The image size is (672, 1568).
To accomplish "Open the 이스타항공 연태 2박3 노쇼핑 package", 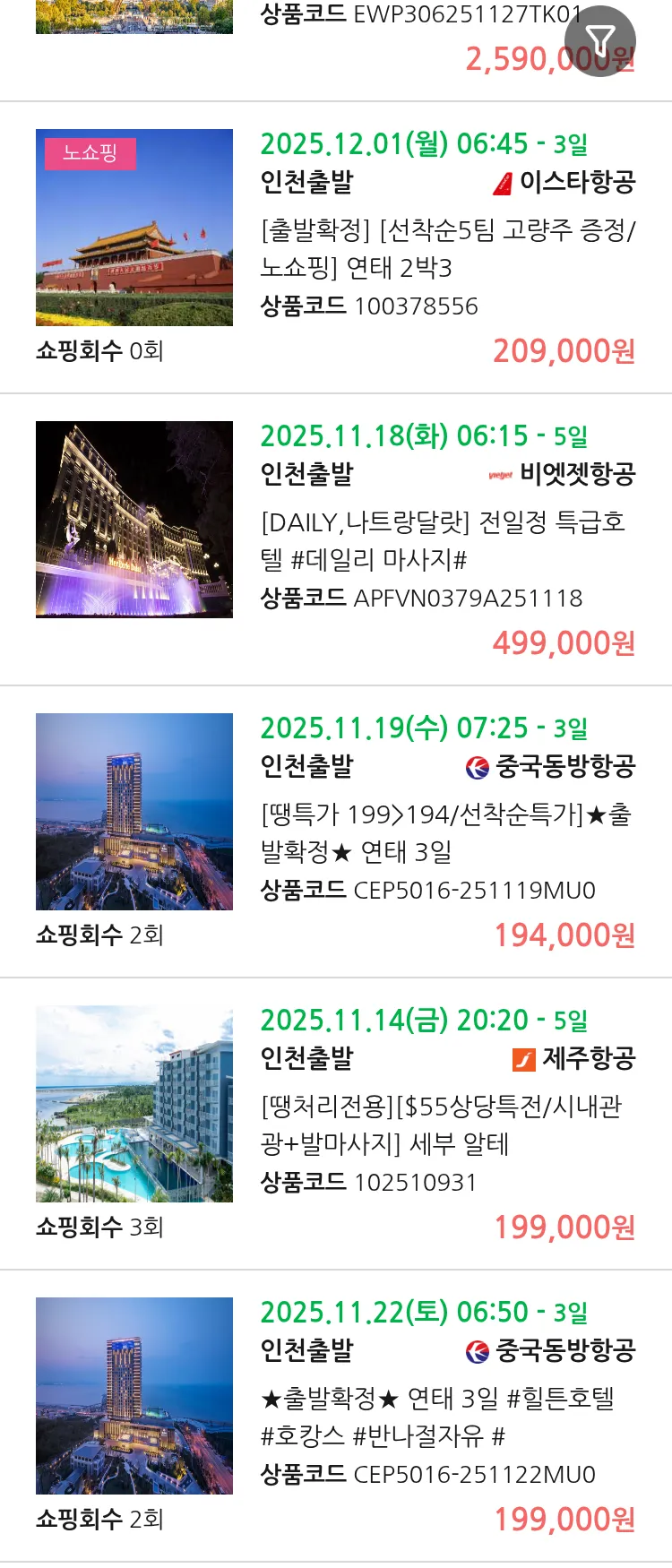I will tap(446, 249).
